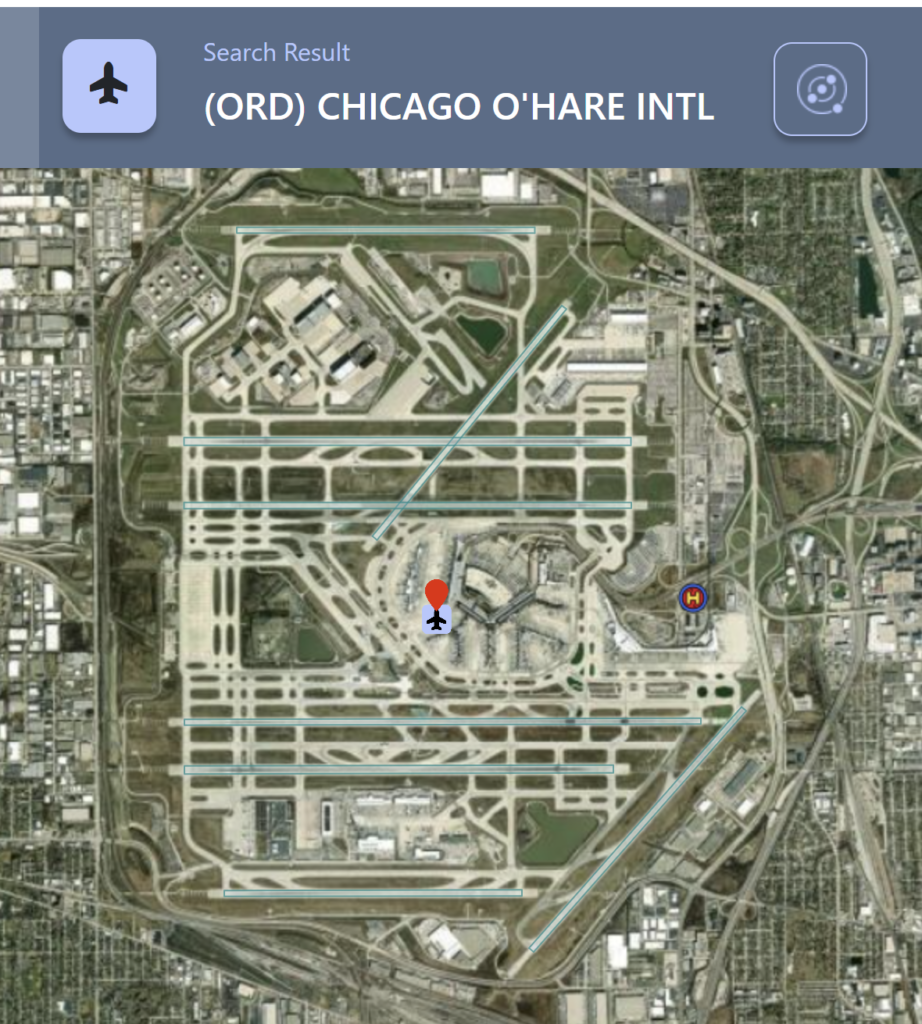922x1024 pixels.
Task: Select the heliport H marker on the map
Action: 692,598
